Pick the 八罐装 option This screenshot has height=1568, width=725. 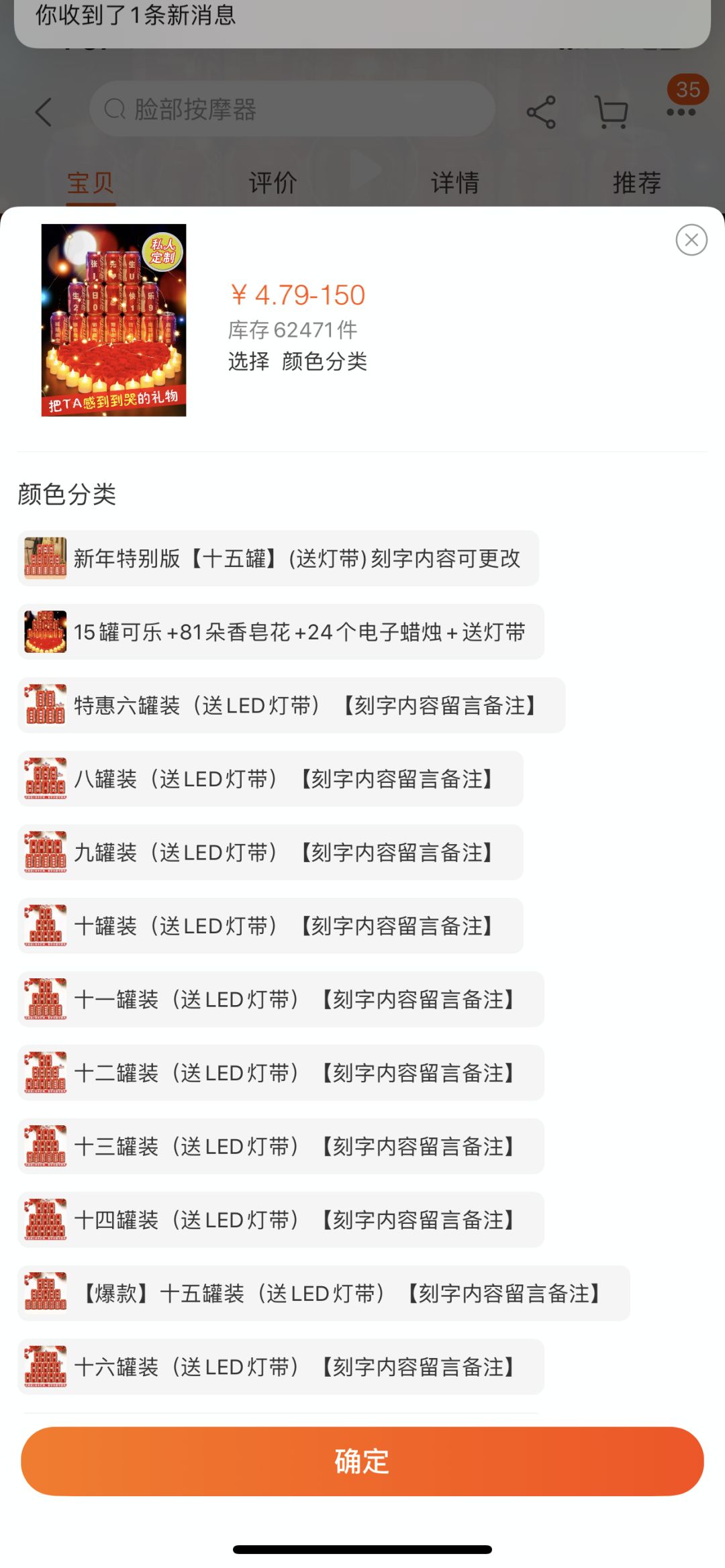(x=270, y=779)
